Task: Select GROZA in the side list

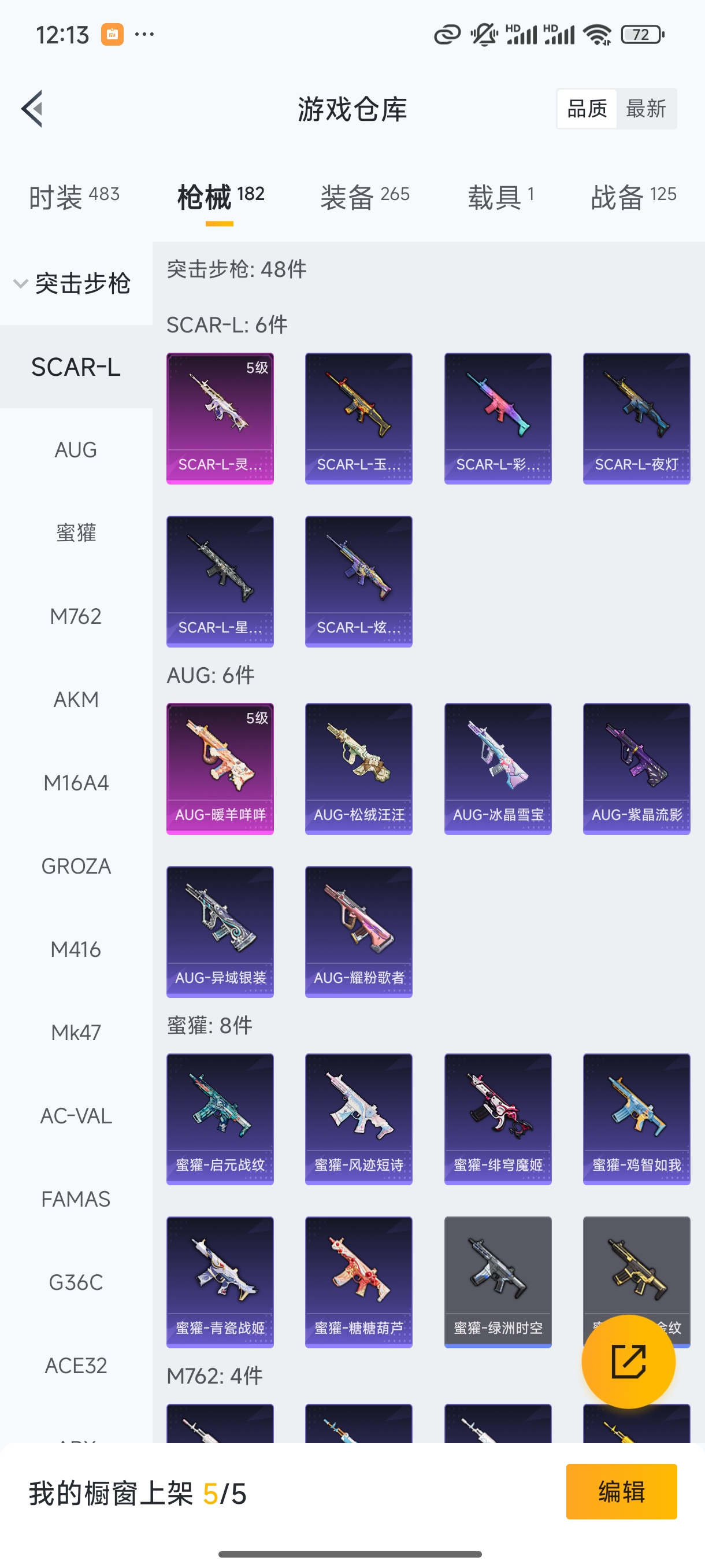Action: tap(76, 866)
